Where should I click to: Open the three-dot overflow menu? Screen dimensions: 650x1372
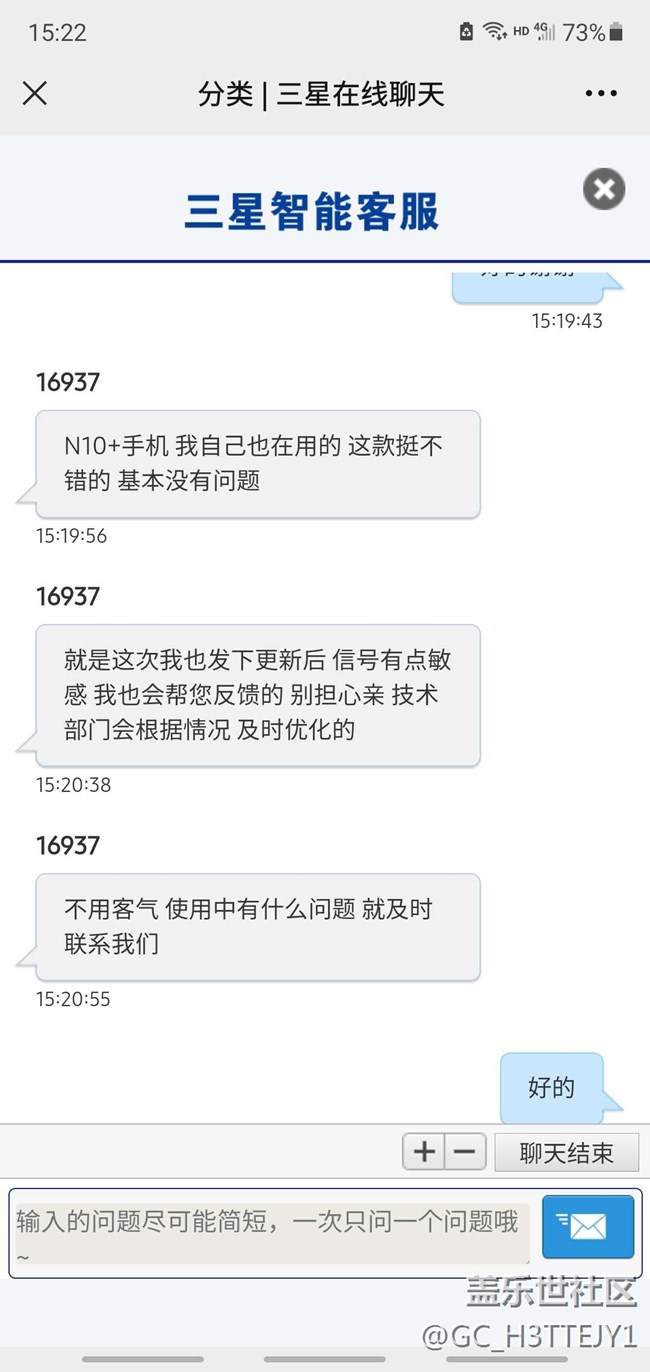[x=601, y=94]
